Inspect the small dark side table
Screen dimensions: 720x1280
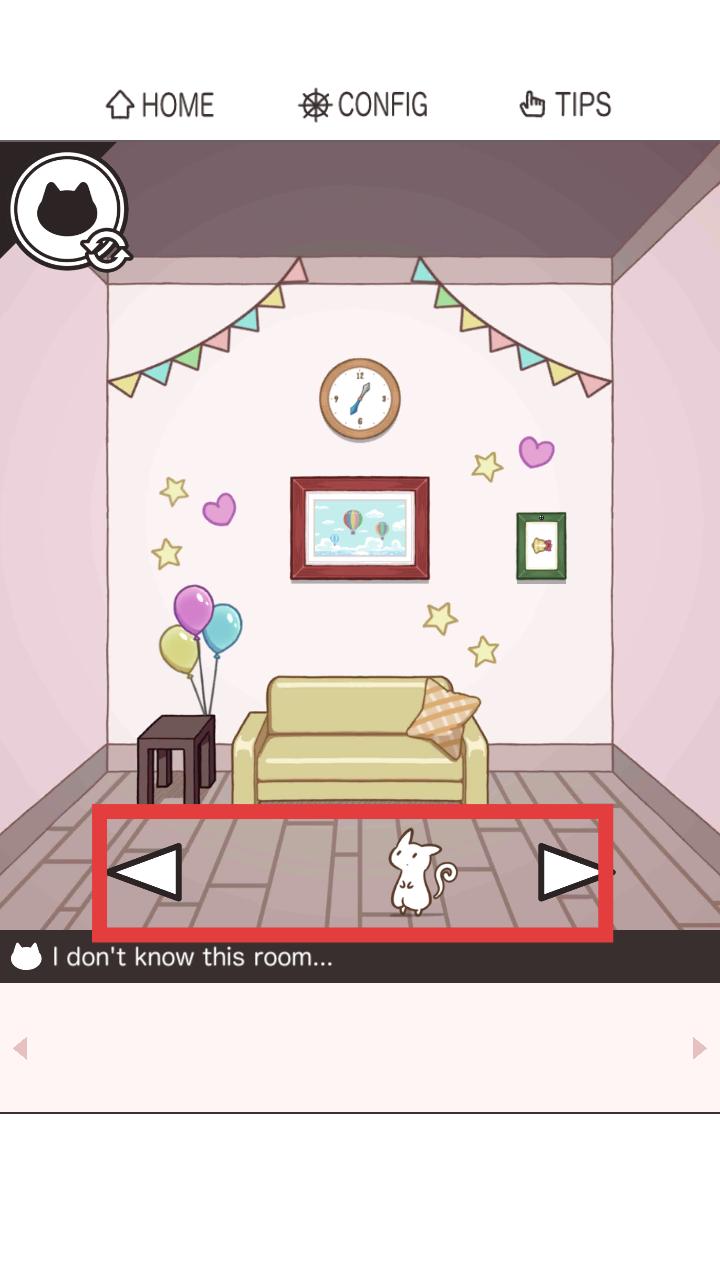click(x=176, y=755)
